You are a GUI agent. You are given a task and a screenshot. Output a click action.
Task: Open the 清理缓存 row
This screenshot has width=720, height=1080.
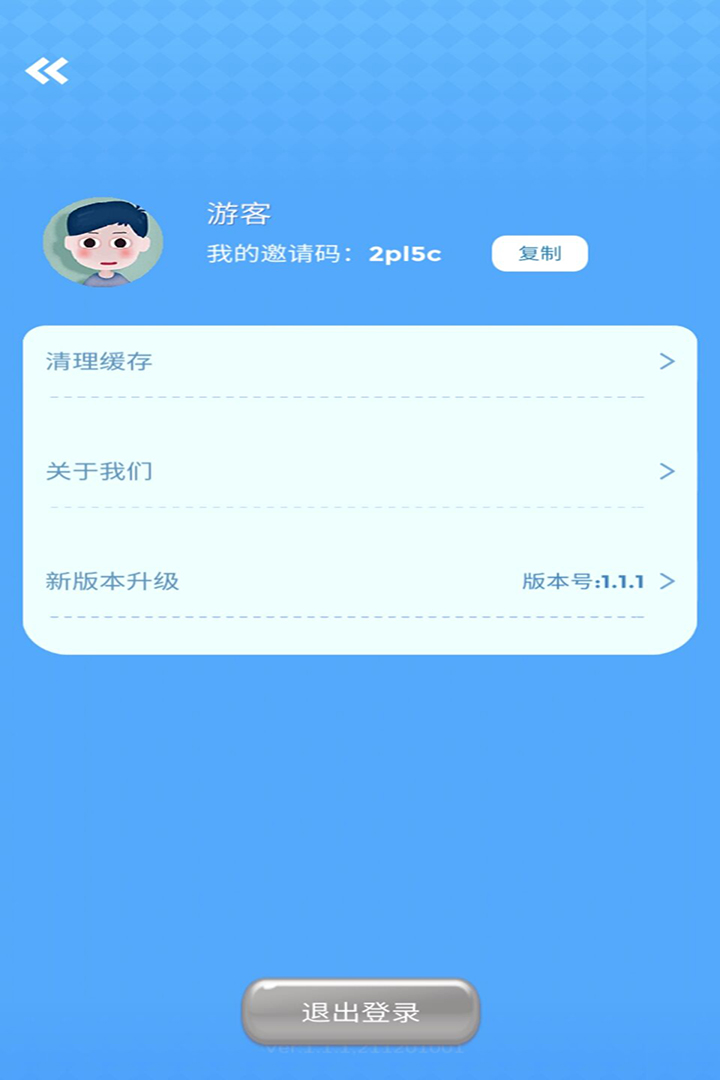(360, 362)
